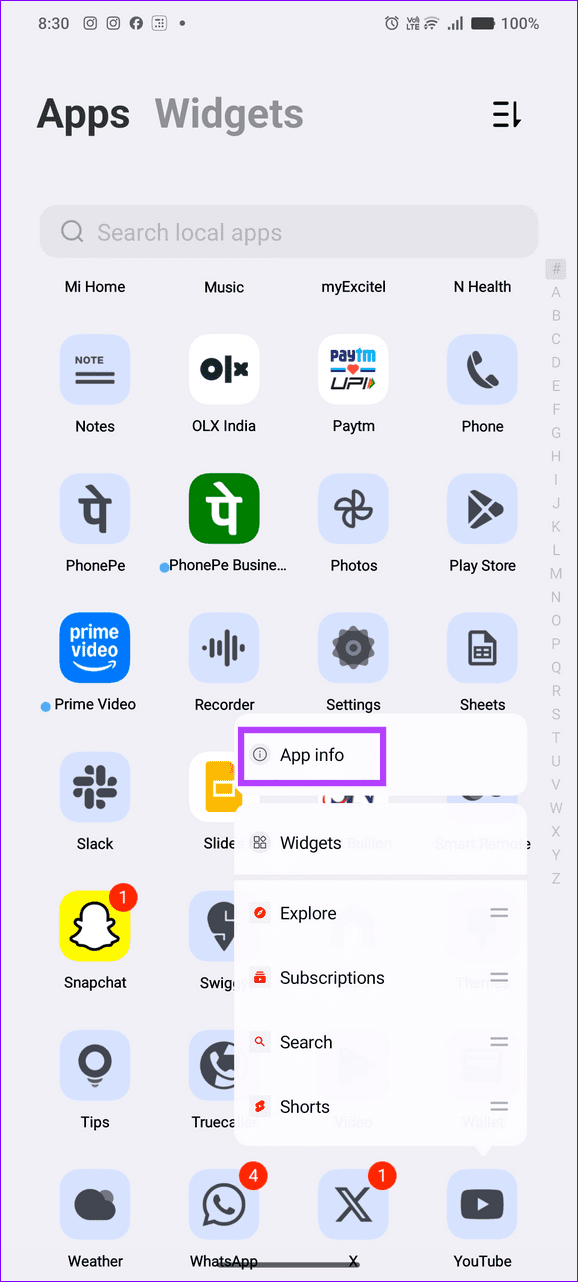Open the Subscriptions shortcut
This screenshot has height=1282, width=578.
(380, 978)
